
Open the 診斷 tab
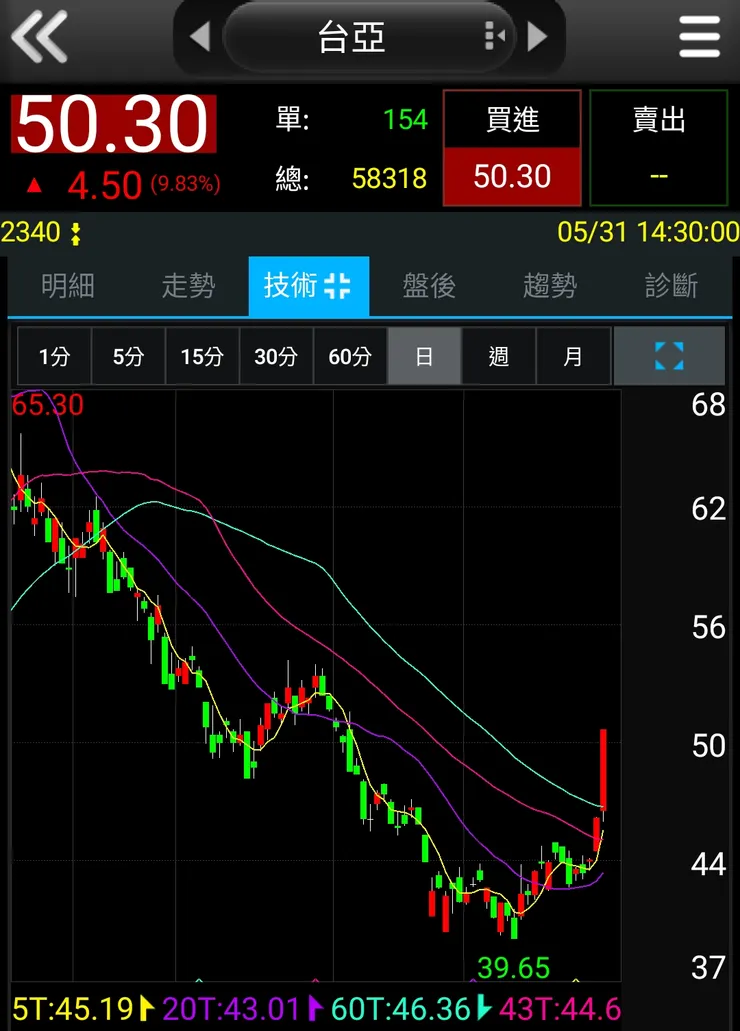click(x=671, y=287)
